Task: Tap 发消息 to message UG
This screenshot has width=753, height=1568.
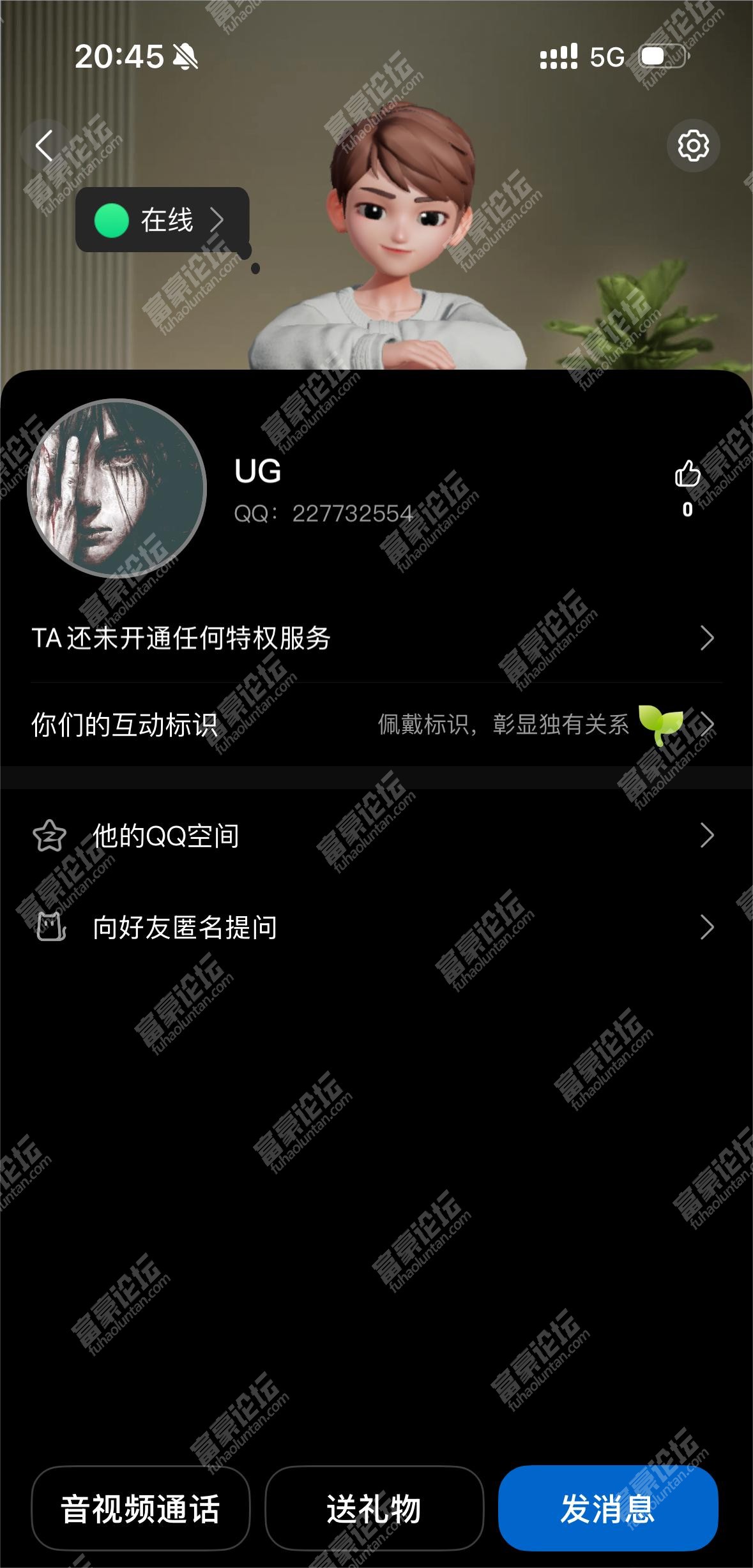Action: [607, 1509]
